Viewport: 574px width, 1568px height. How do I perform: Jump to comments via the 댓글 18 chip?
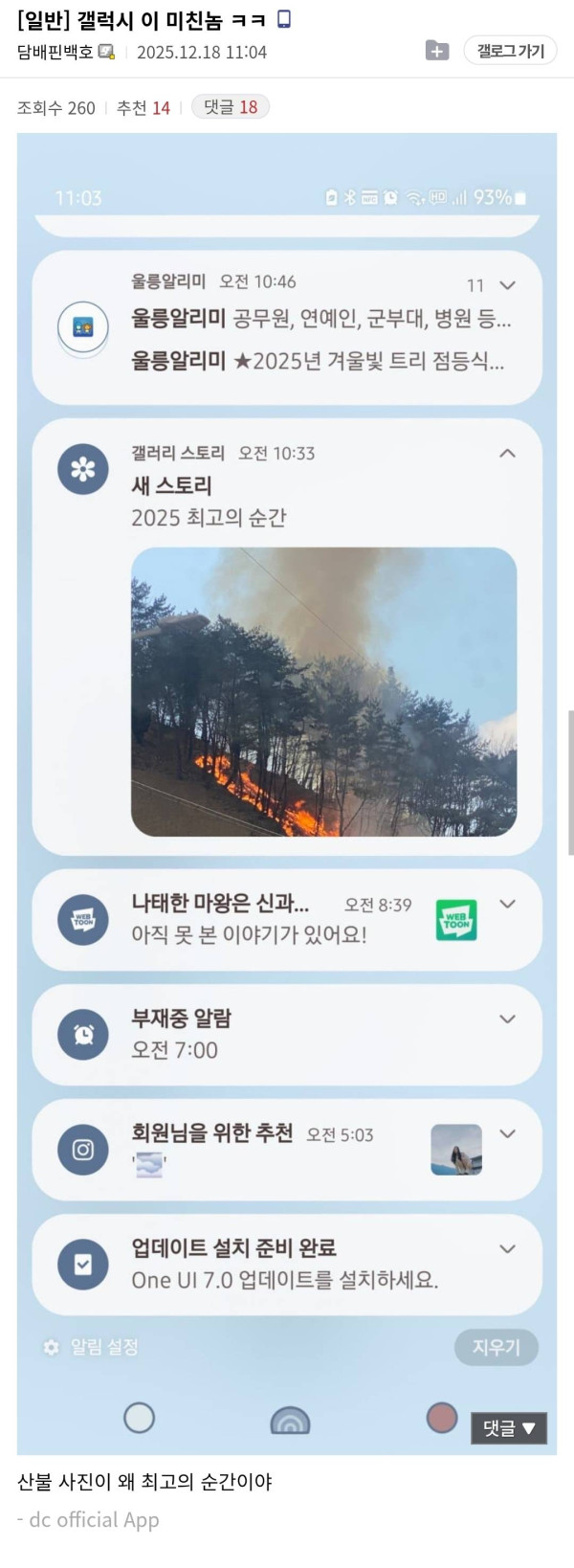[231, 107]
